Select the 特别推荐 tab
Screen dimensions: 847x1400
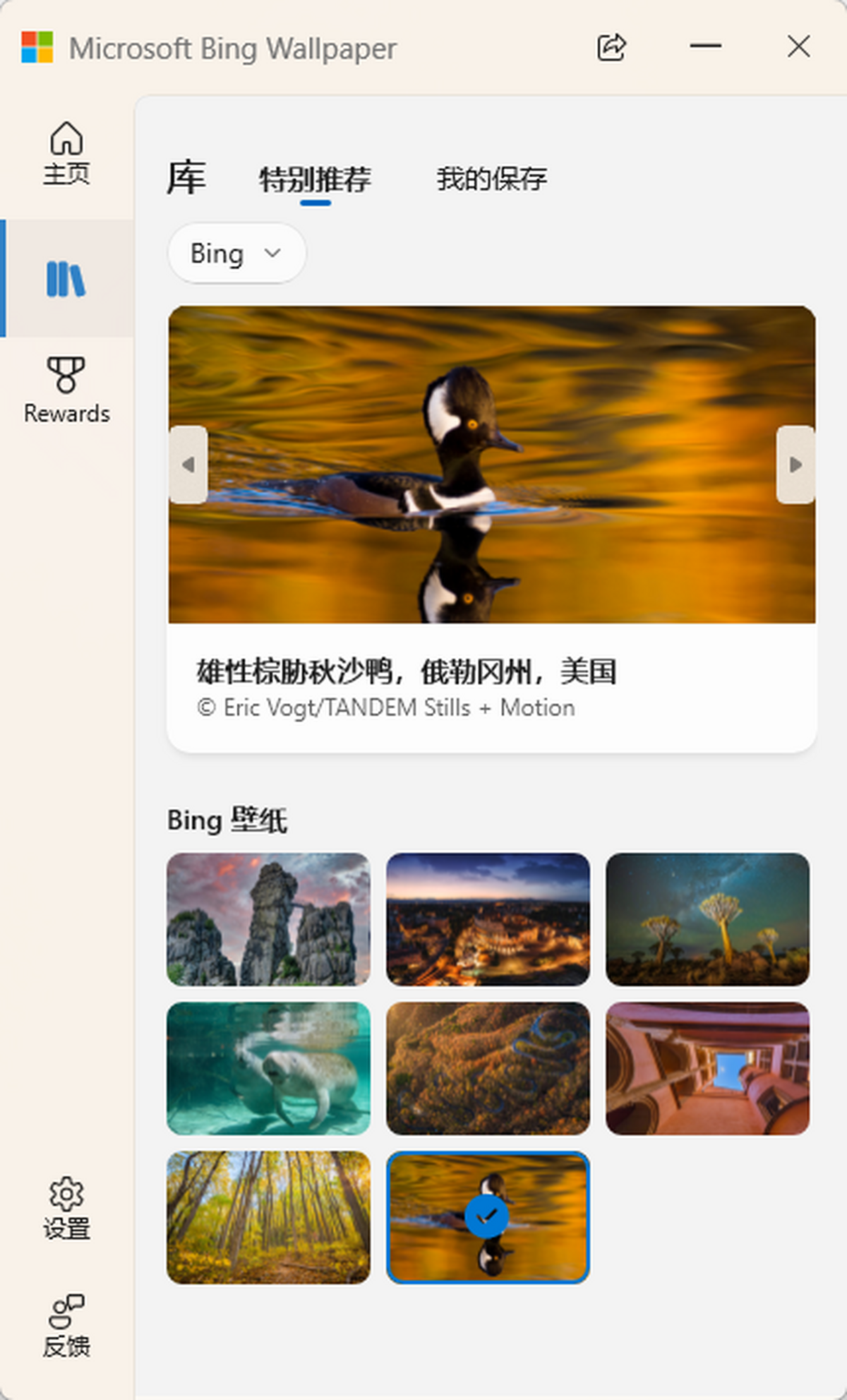315,179
